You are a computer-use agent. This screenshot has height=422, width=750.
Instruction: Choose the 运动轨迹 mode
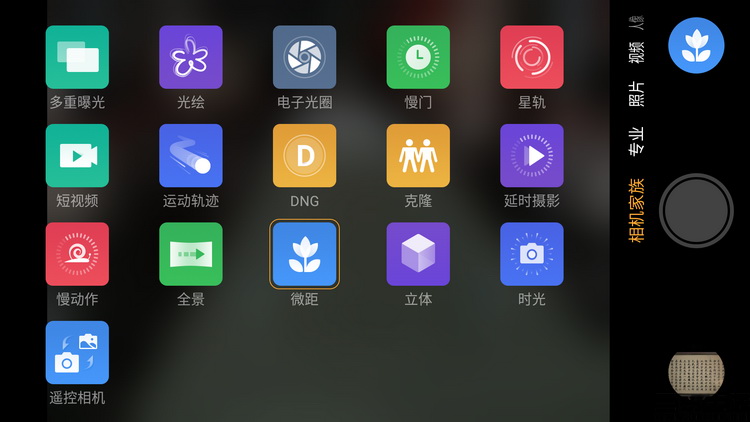tap(191, 156)
